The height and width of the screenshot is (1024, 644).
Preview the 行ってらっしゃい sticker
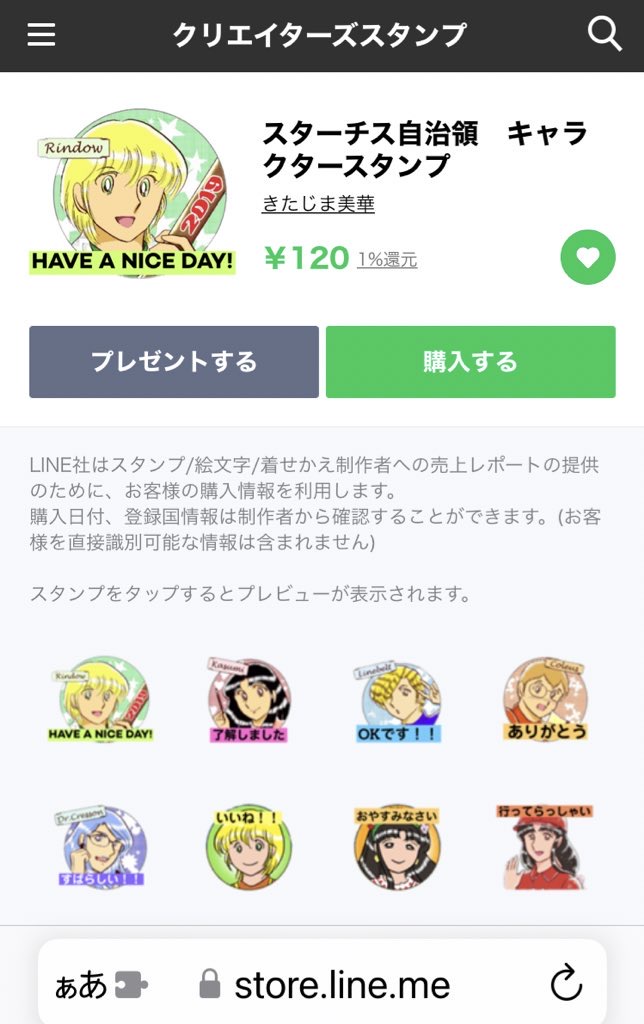[544, 846]
